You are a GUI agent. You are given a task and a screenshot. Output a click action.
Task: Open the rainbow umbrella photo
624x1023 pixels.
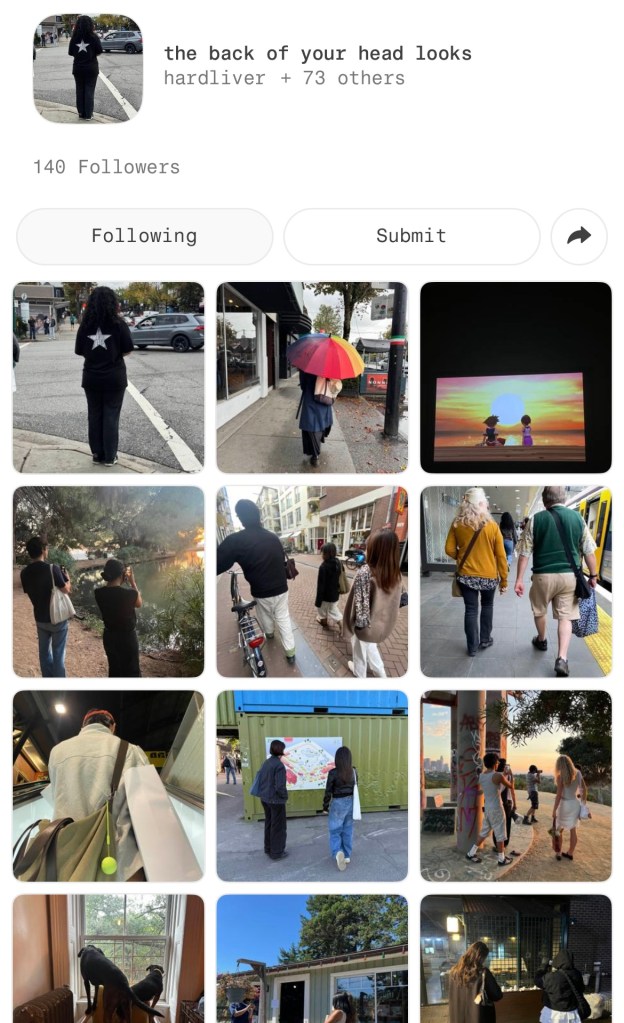point(312,377)
